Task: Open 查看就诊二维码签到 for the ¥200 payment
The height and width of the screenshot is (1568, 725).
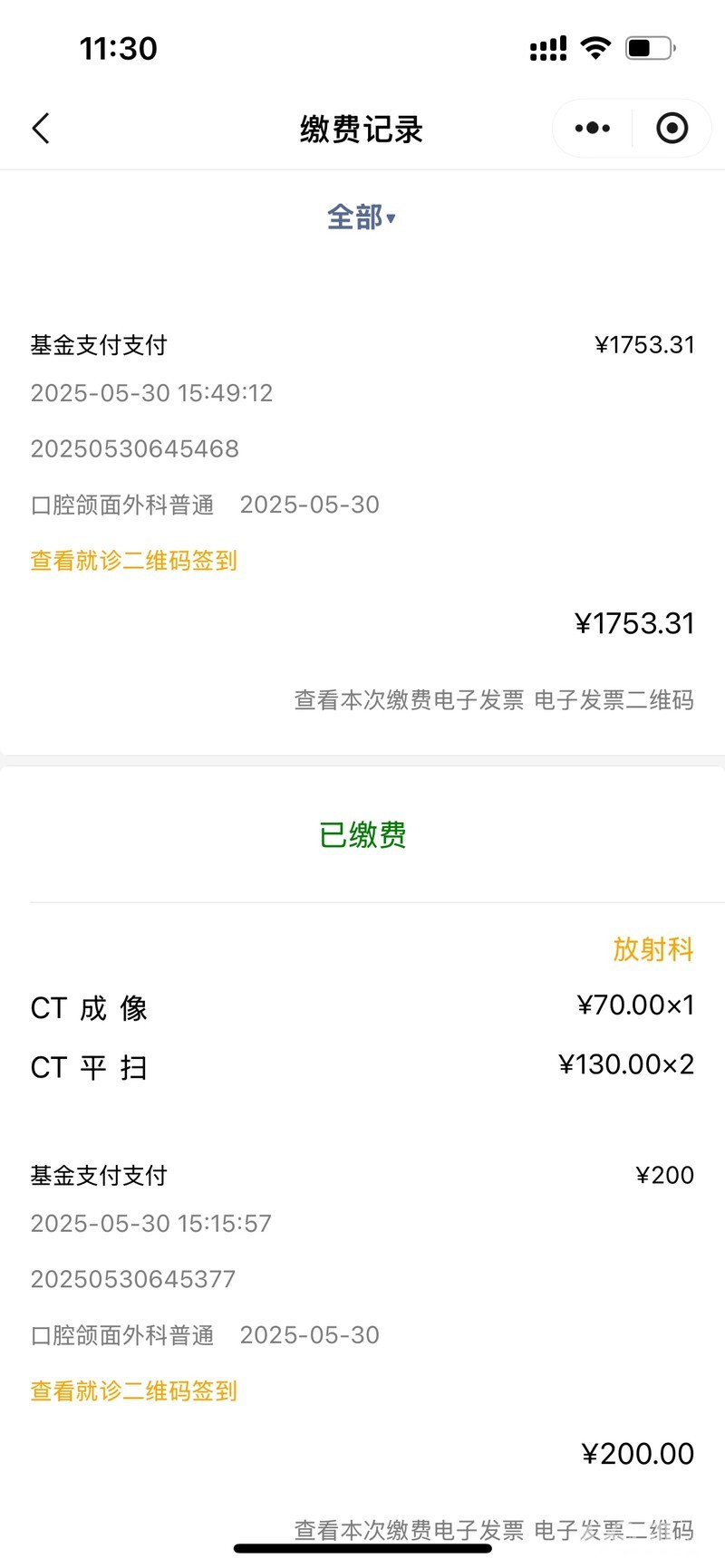Action: point(134,1391)
